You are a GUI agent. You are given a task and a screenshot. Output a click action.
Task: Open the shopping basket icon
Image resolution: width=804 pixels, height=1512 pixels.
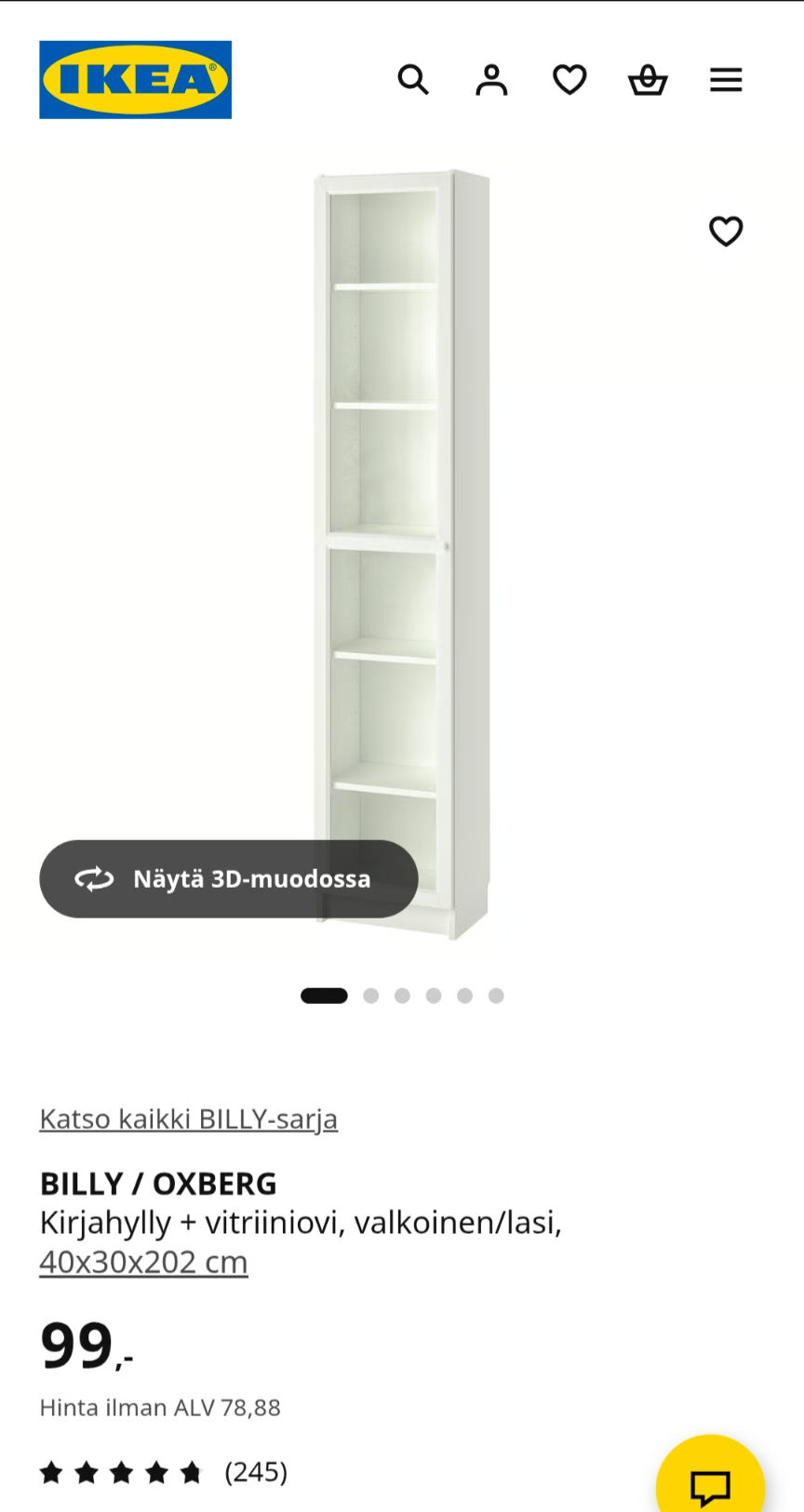[648, 80]
